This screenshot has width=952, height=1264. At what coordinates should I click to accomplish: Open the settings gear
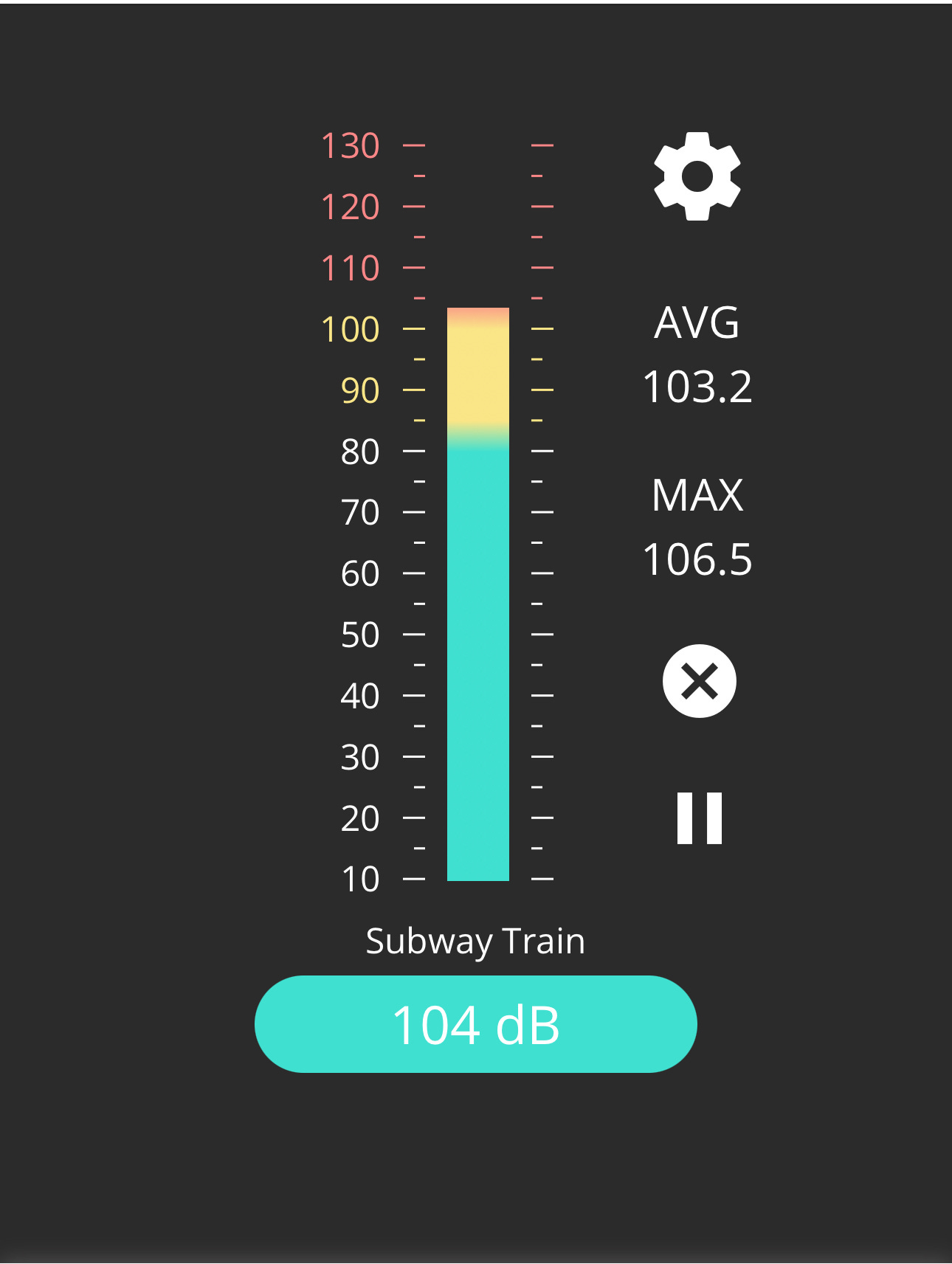(697, 176)
